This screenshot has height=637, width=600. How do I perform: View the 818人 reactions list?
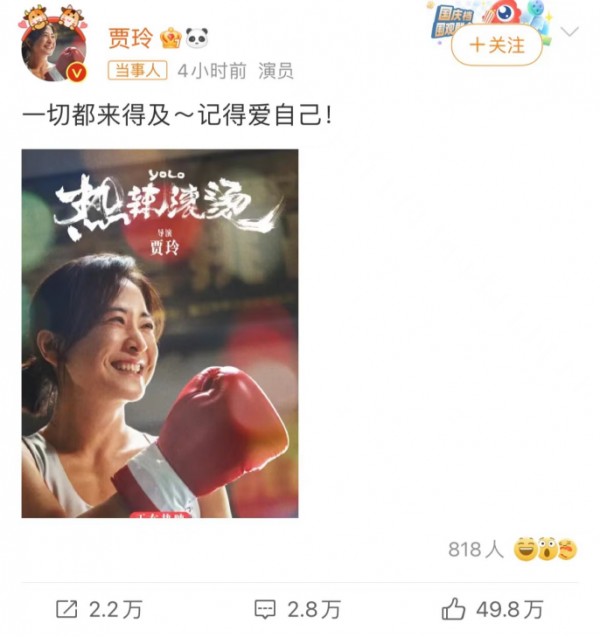pyautogui.click(x=477, y=549)
